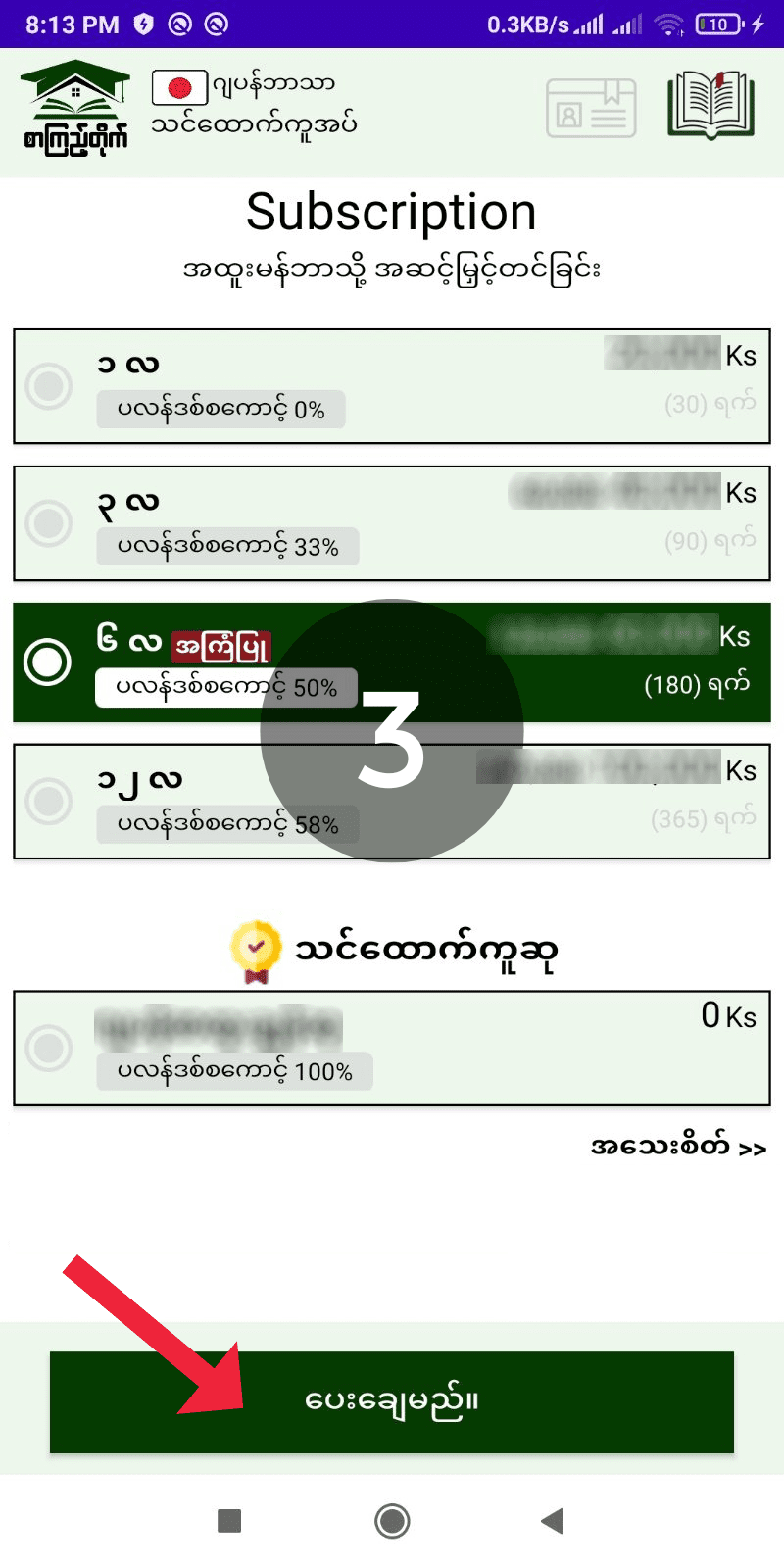The width and height of the screenshot is (784, 1568).
Task: Open the green book icon
Action: [710, 105]
